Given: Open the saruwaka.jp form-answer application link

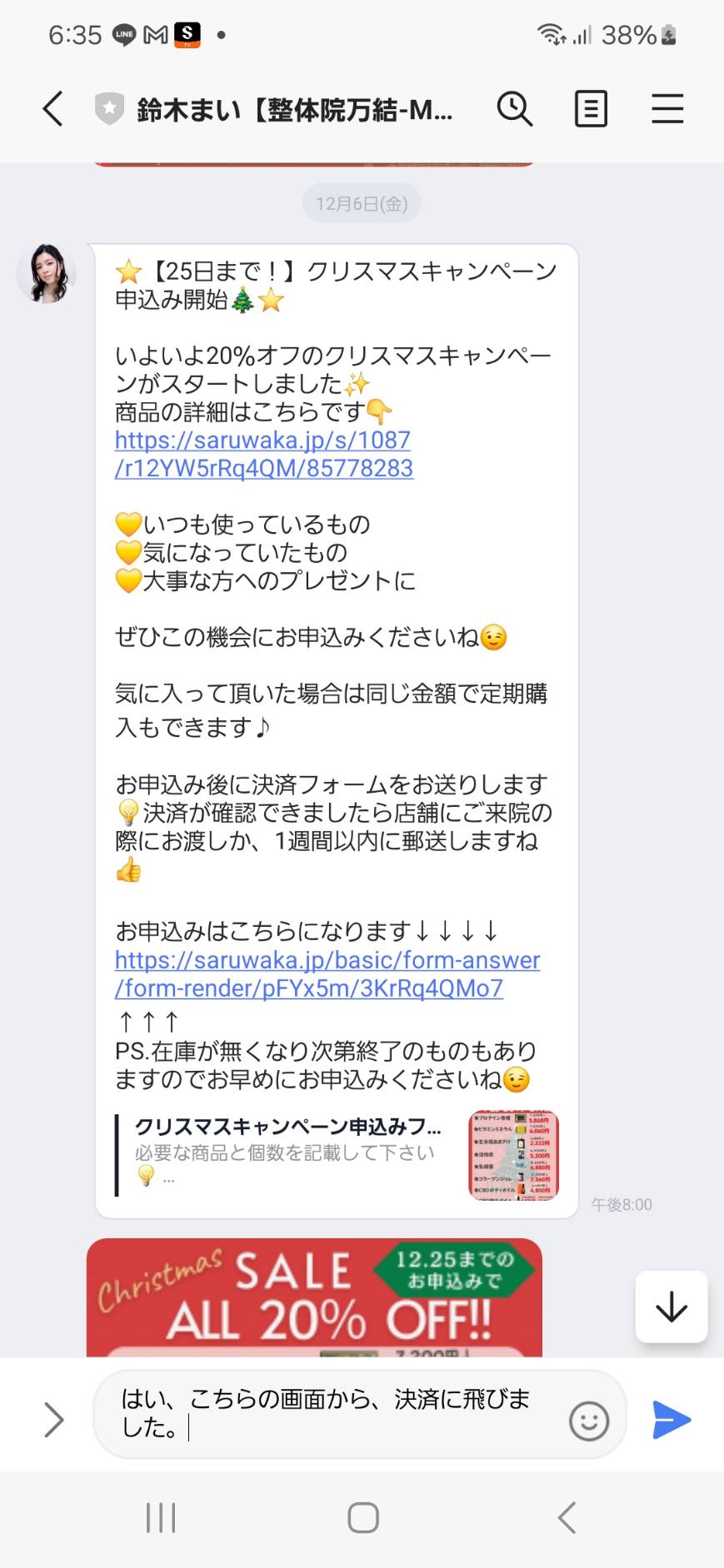Looking at the screenshot, I should 327,974.
